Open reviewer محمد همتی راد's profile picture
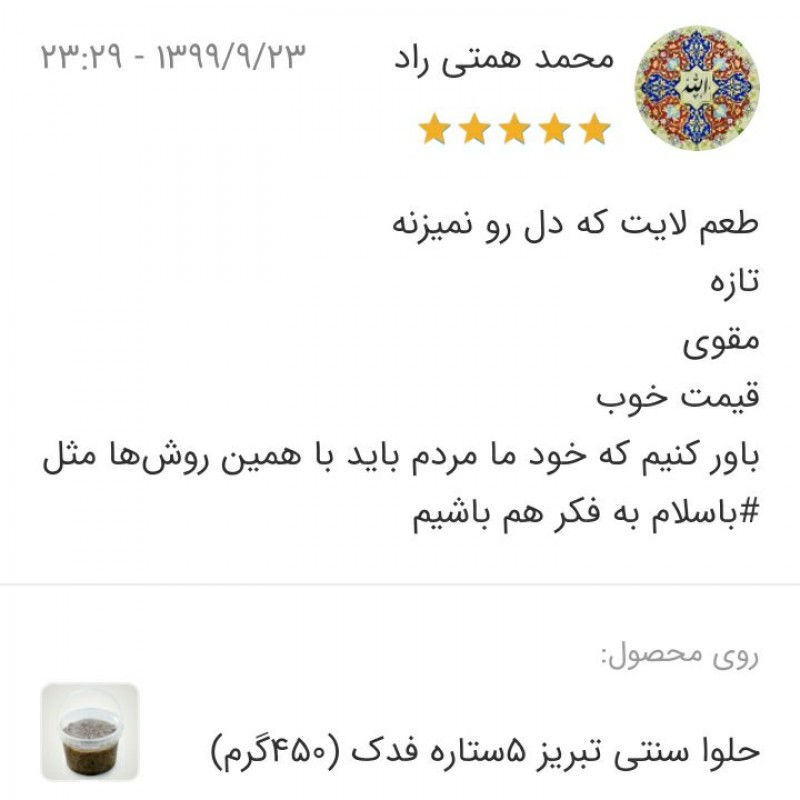This screenshot has width=800, height=800. (x=696, y=89)
